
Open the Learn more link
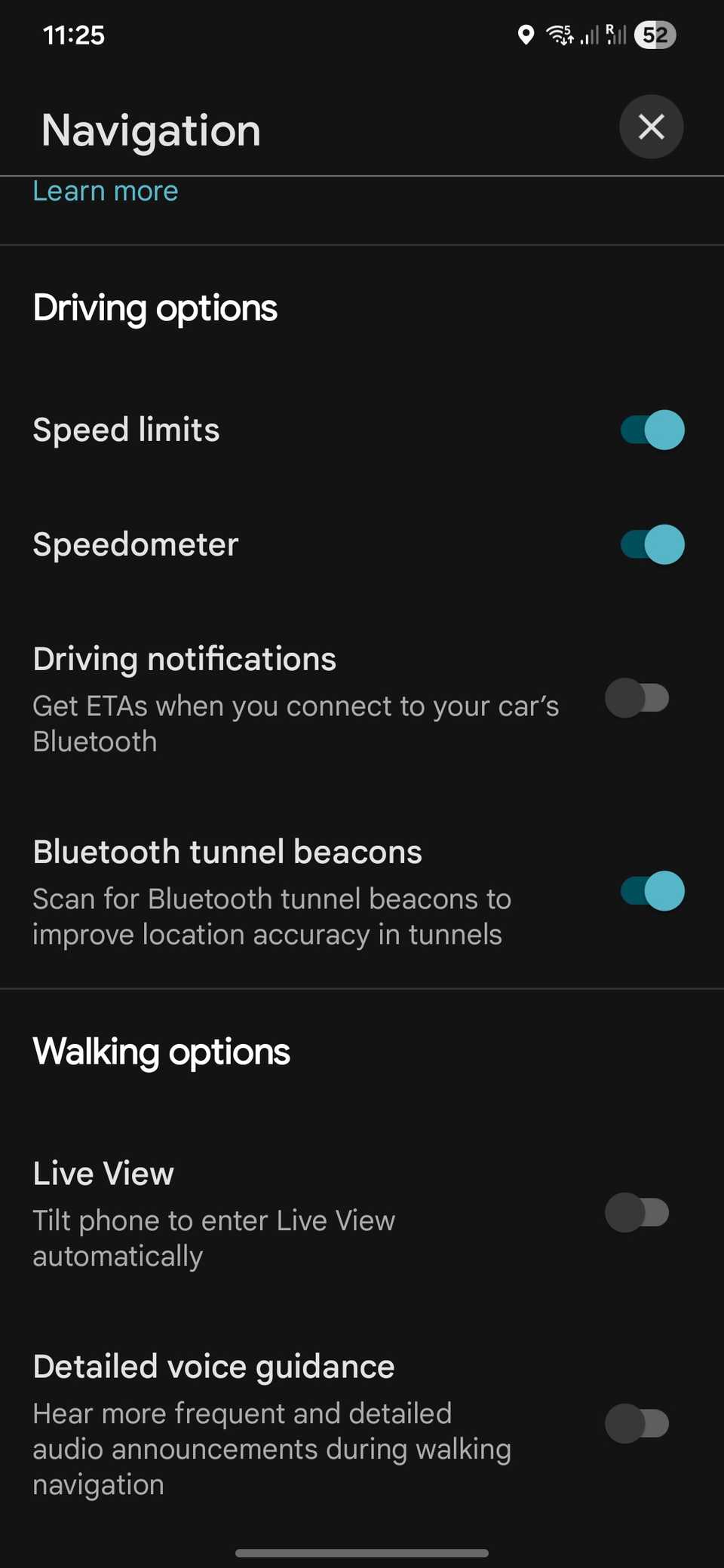[105, 191]
